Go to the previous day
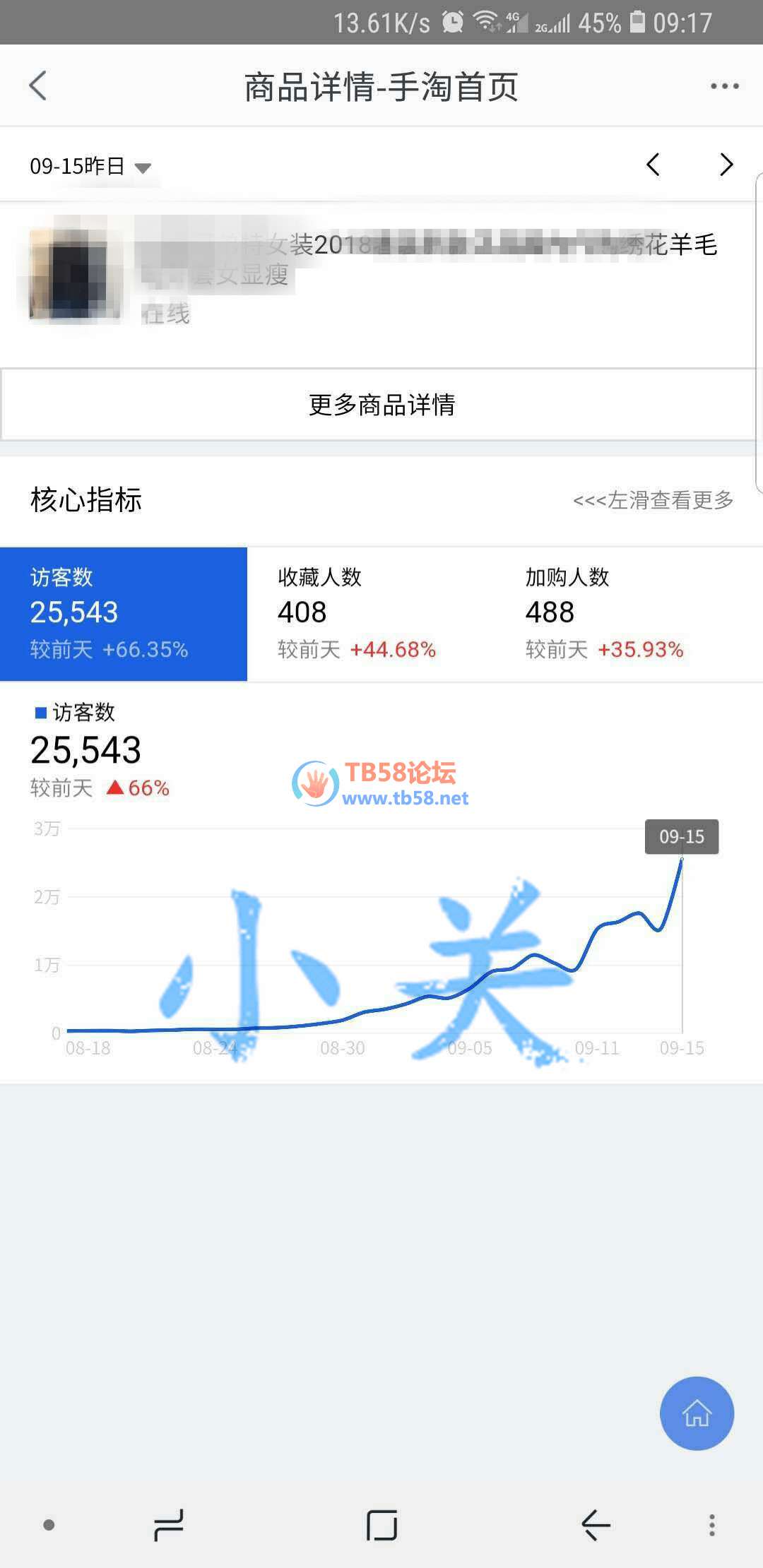Screen dimensions: 763x1568 coord(653,165)
